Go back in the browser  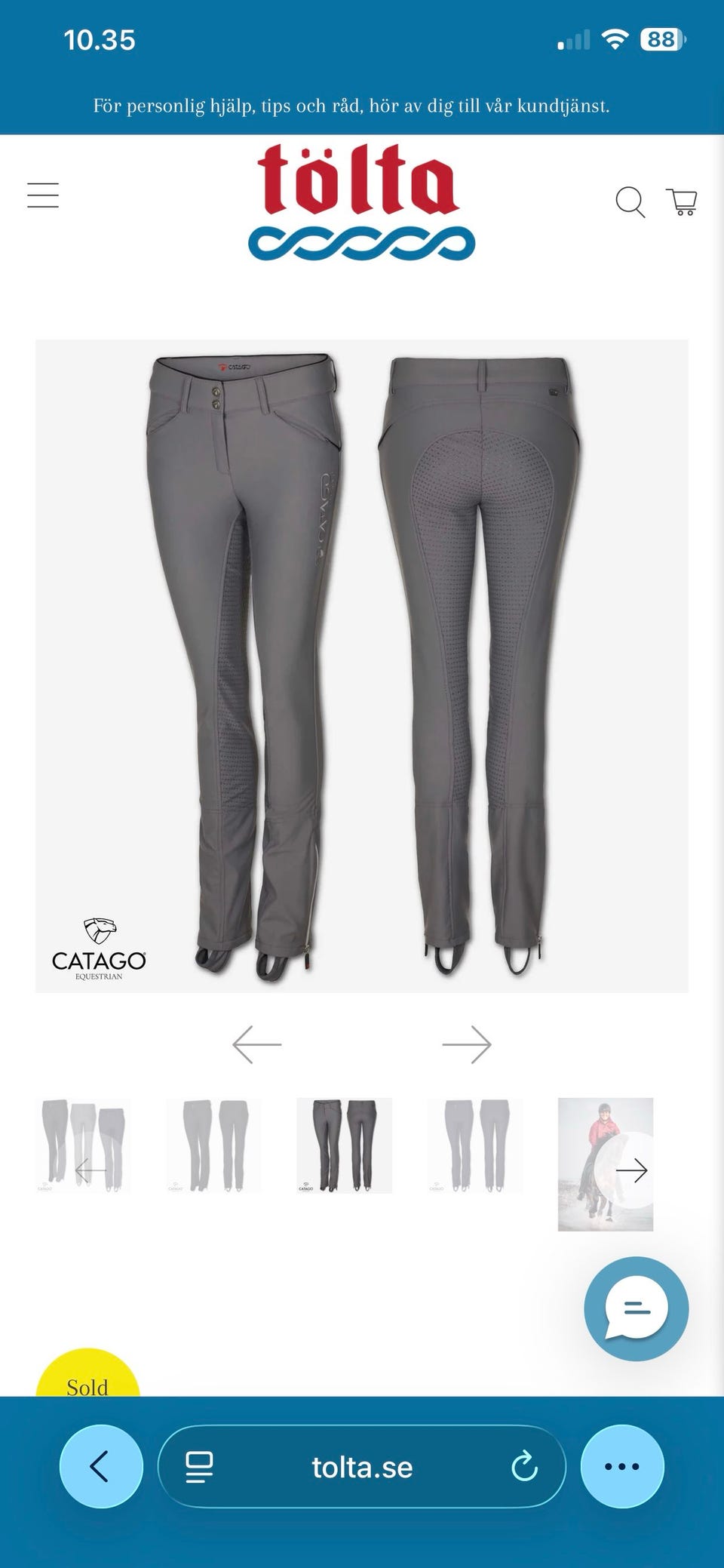[x=101, y=1466]
